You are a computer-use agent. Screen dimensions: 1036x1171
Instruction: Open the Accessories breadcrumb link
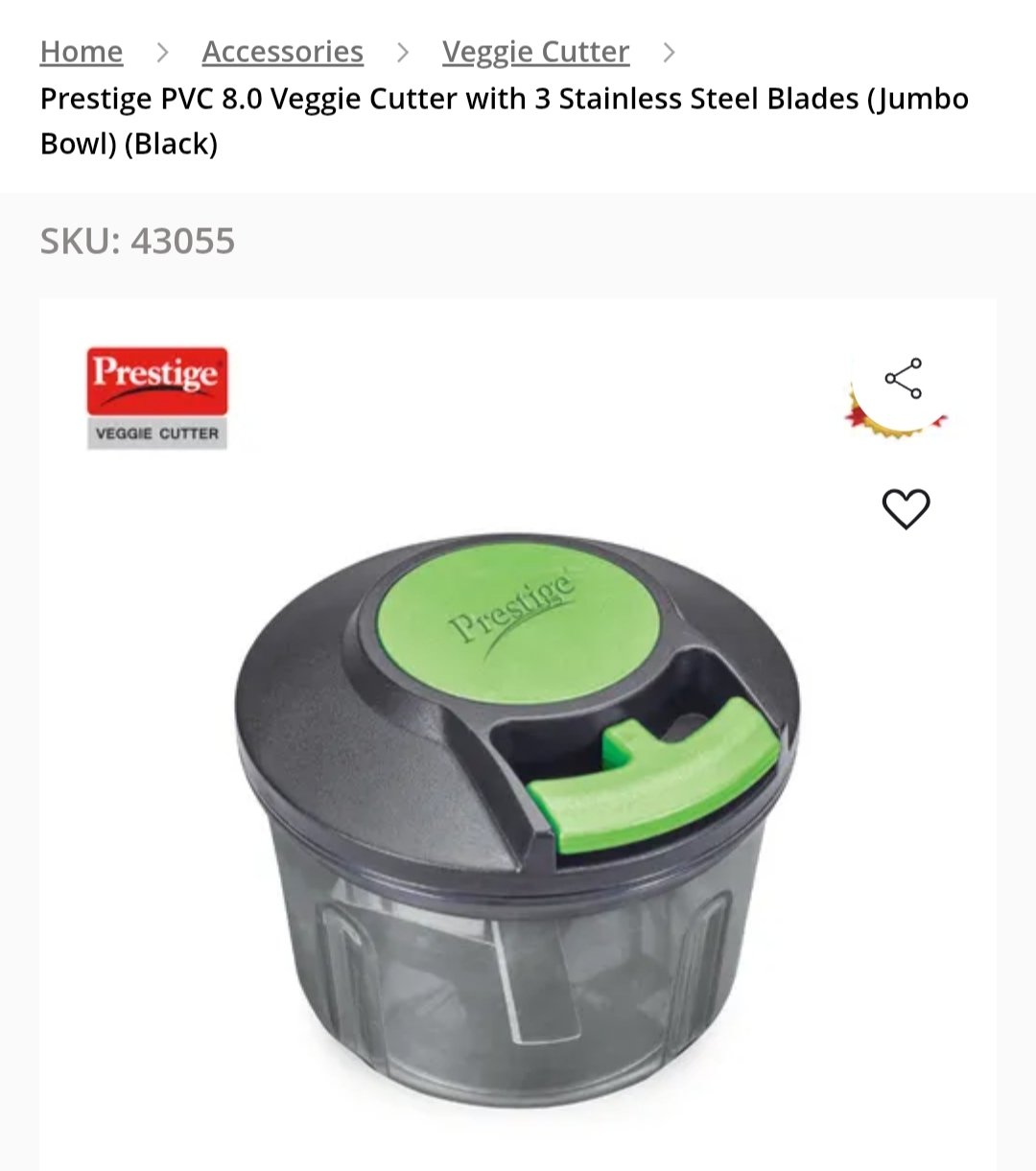pos(282,52)
